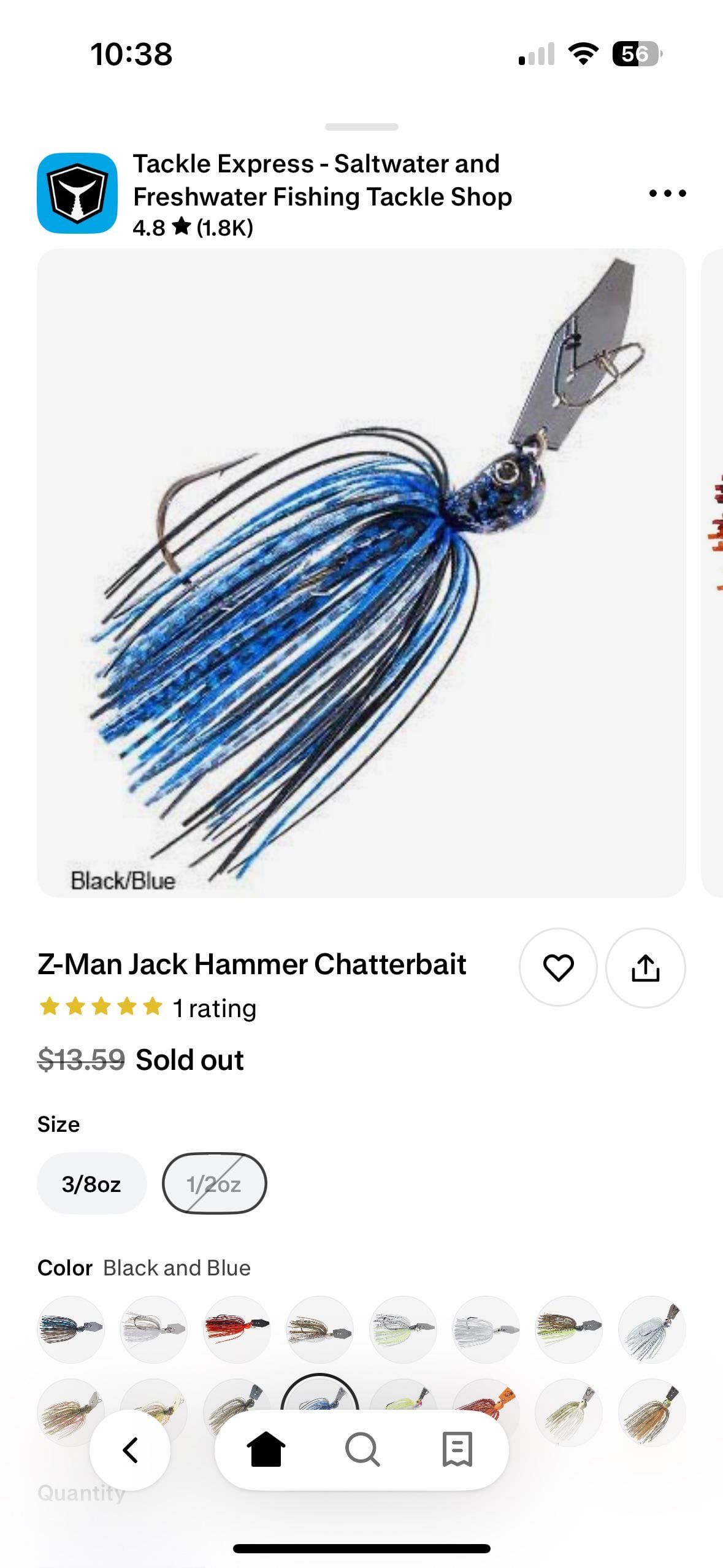Select the 3/8oz size
723x1568 pixels.
tap(91, 1183)
